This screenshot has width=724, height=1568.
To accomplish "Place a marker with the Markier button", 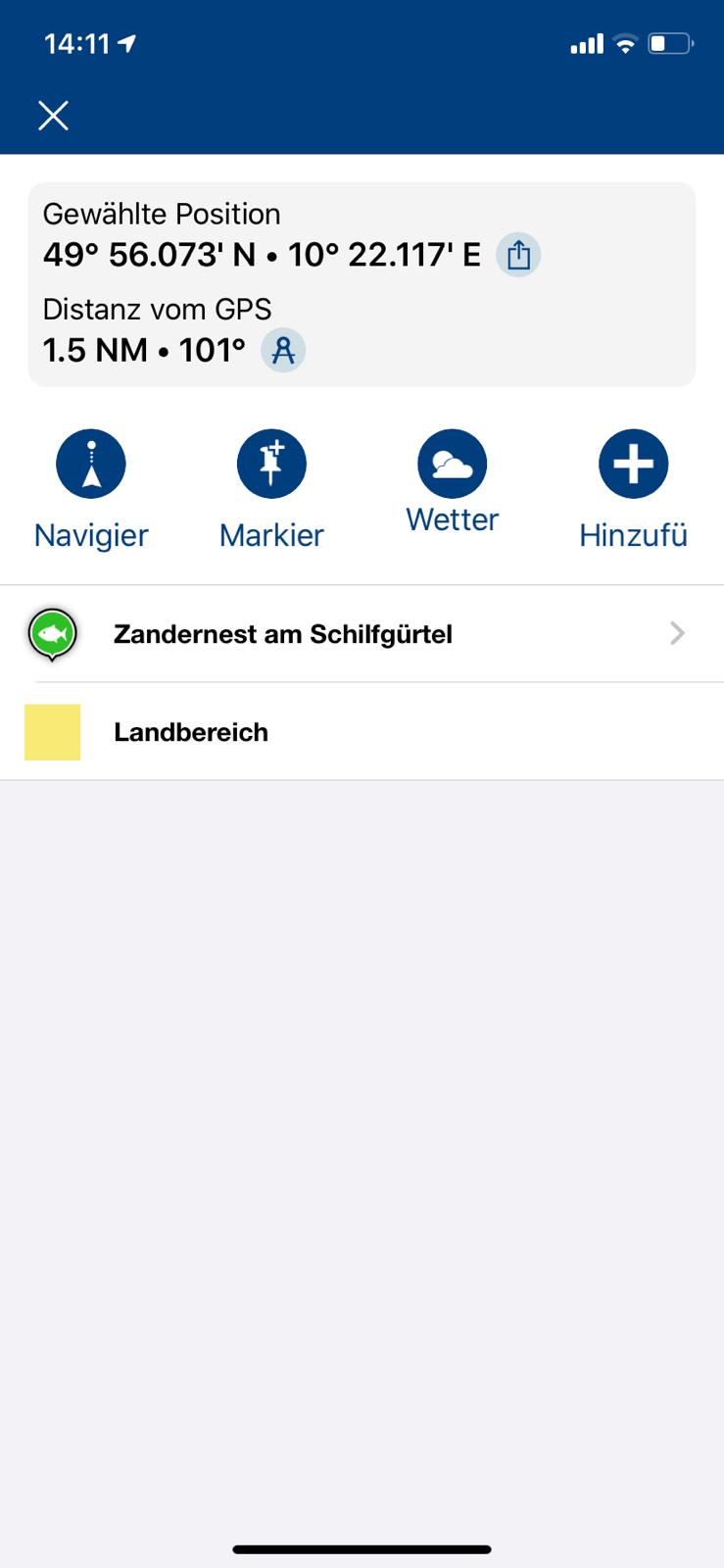I will tap(271, 465).
